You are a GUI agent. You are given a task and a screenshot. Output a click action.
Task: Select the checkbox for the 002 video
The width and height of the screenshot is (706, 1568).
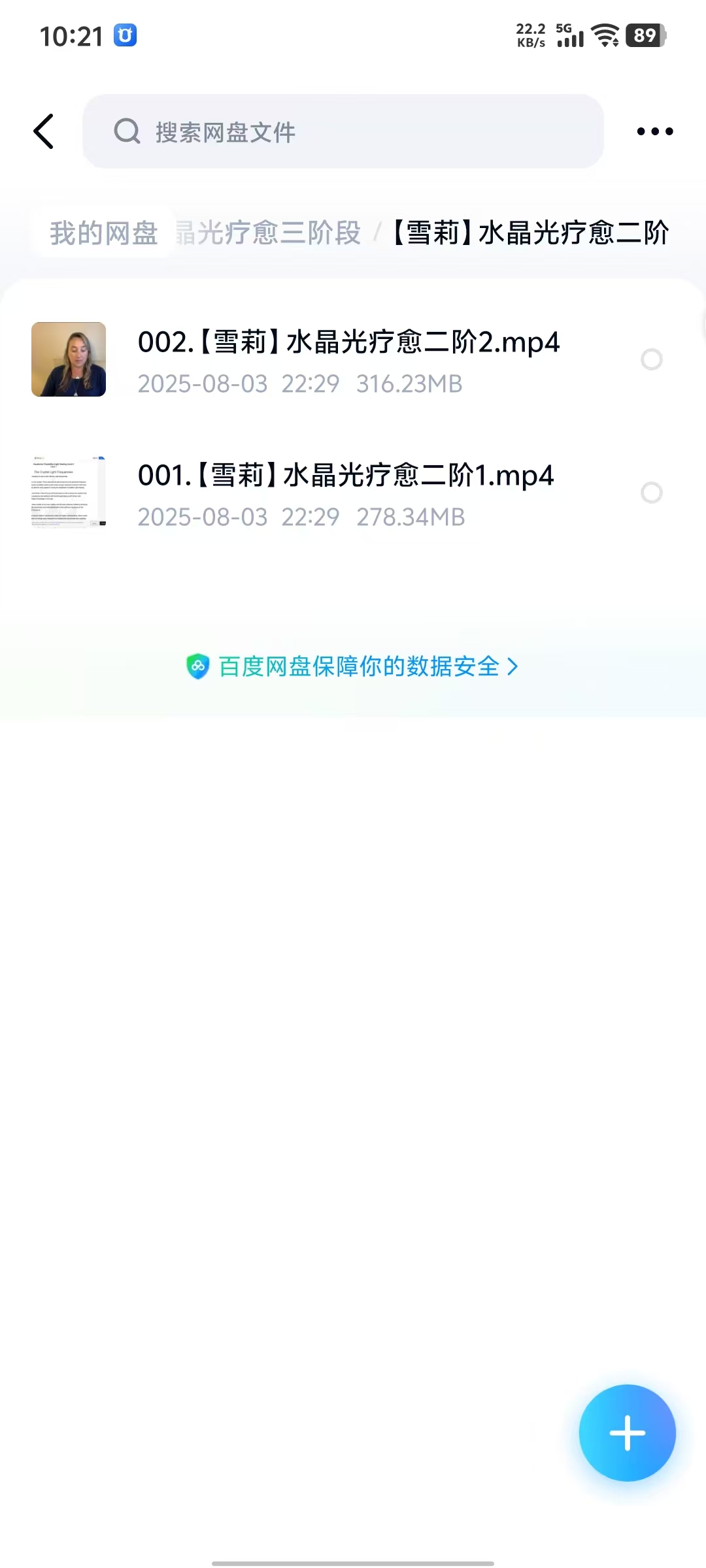point(651,359)
